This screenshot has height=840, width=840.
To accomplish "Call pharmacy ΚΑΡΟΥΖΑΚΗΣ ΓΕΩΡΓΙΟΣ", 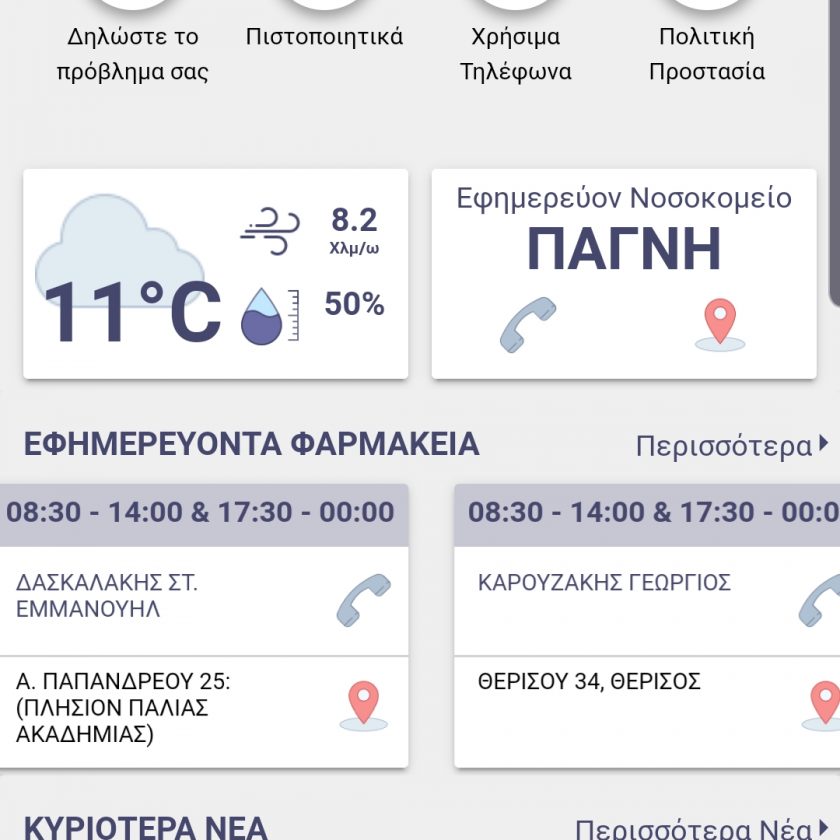I will (822, 600).
